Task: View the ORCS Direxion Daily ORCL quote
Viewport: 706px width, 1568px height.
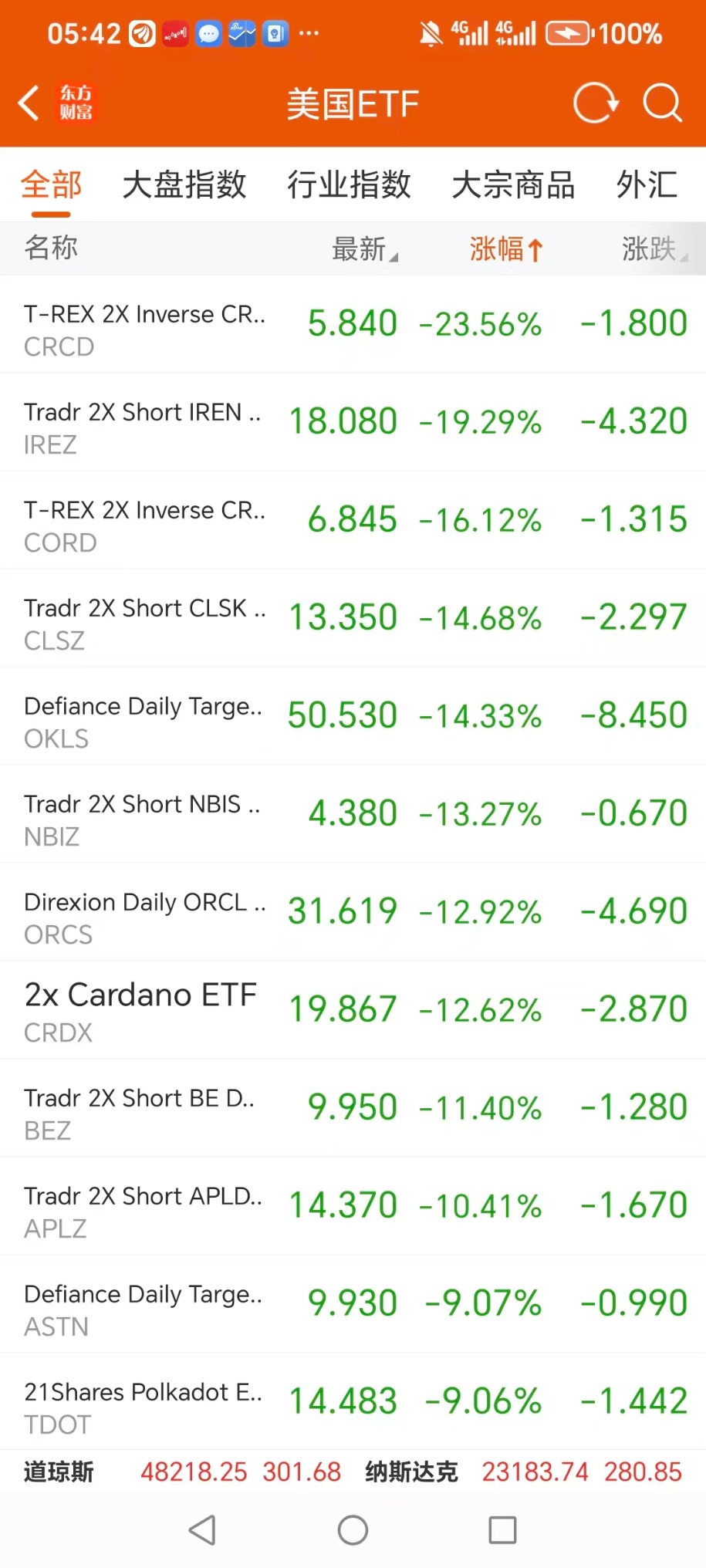Action: pos(353,913)
